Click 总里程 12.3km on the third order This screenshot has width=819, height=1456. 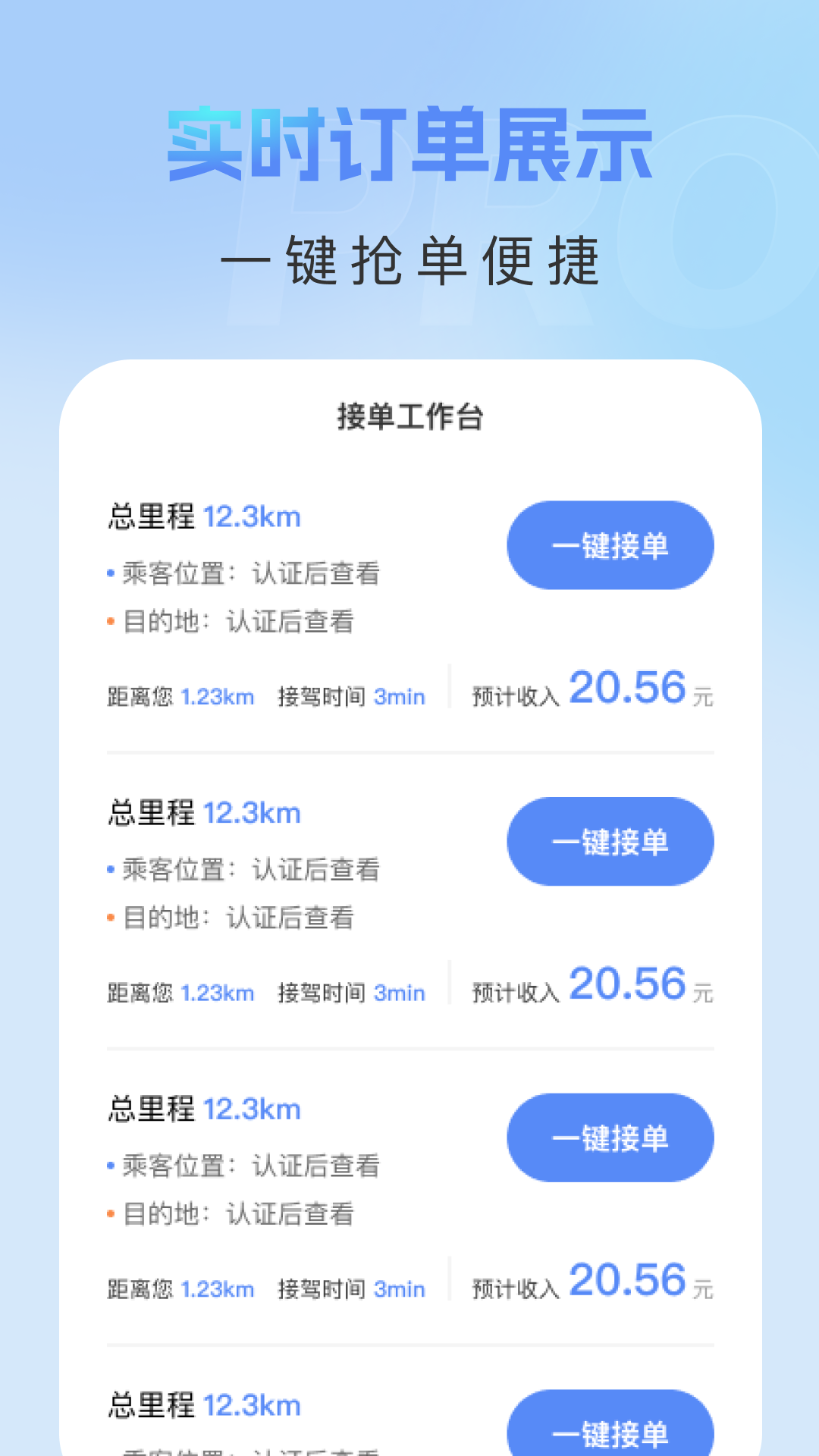coord(203,1109)
